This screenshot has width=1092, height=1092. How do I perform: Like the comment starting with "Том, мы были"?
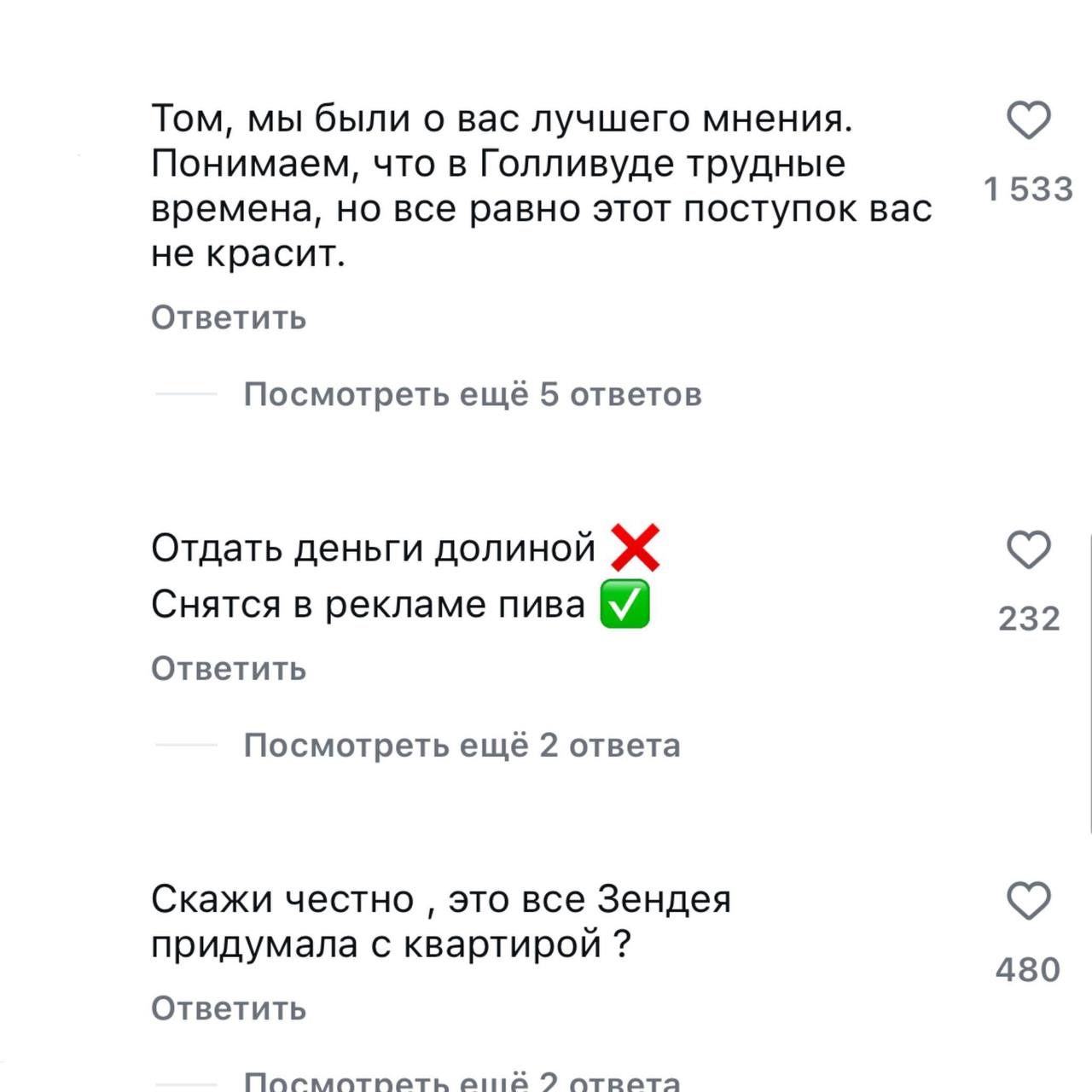pyautogui.click(x=1029, y=120)
